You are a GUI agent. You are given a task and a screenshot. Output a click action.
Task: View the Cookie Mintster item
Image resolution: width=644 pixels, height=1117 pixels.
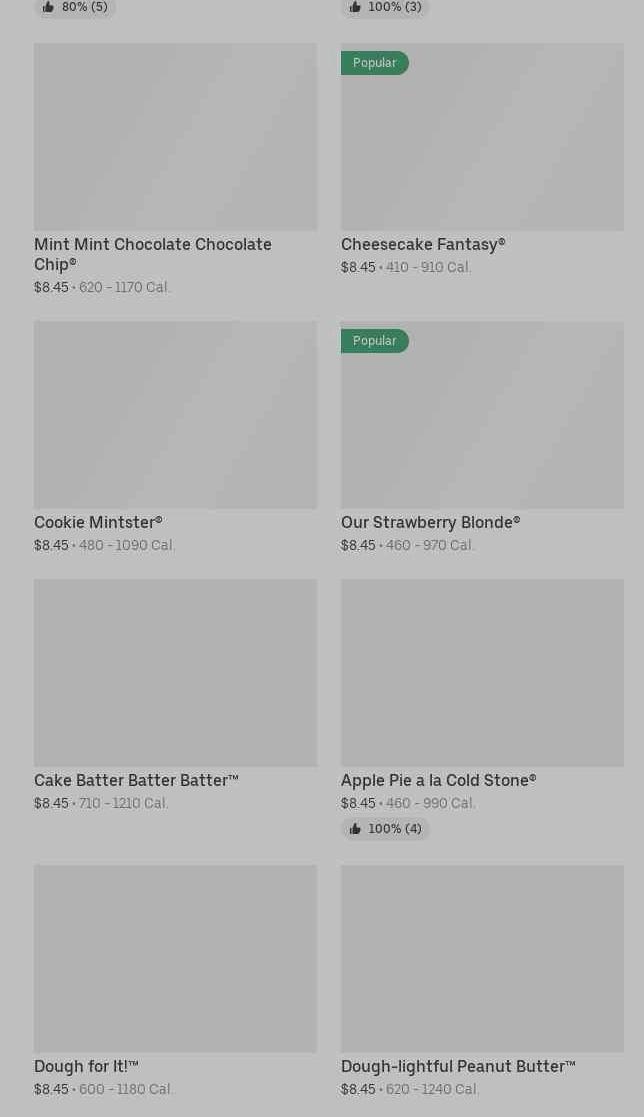(x=175, y=437)
